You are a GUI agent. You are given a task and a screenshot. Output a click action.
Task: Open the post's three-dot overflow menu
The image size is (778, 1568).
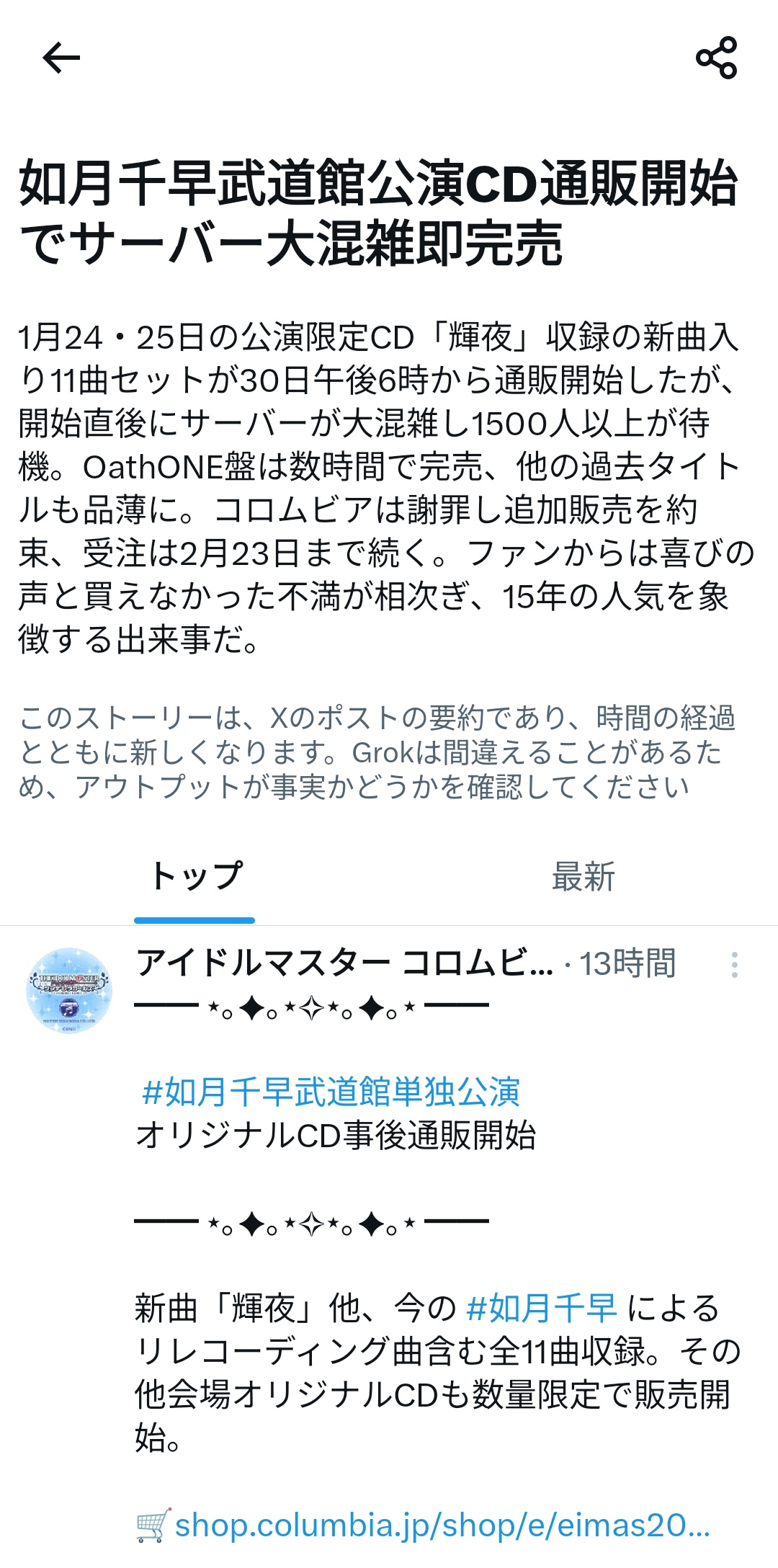pos(734,965)
